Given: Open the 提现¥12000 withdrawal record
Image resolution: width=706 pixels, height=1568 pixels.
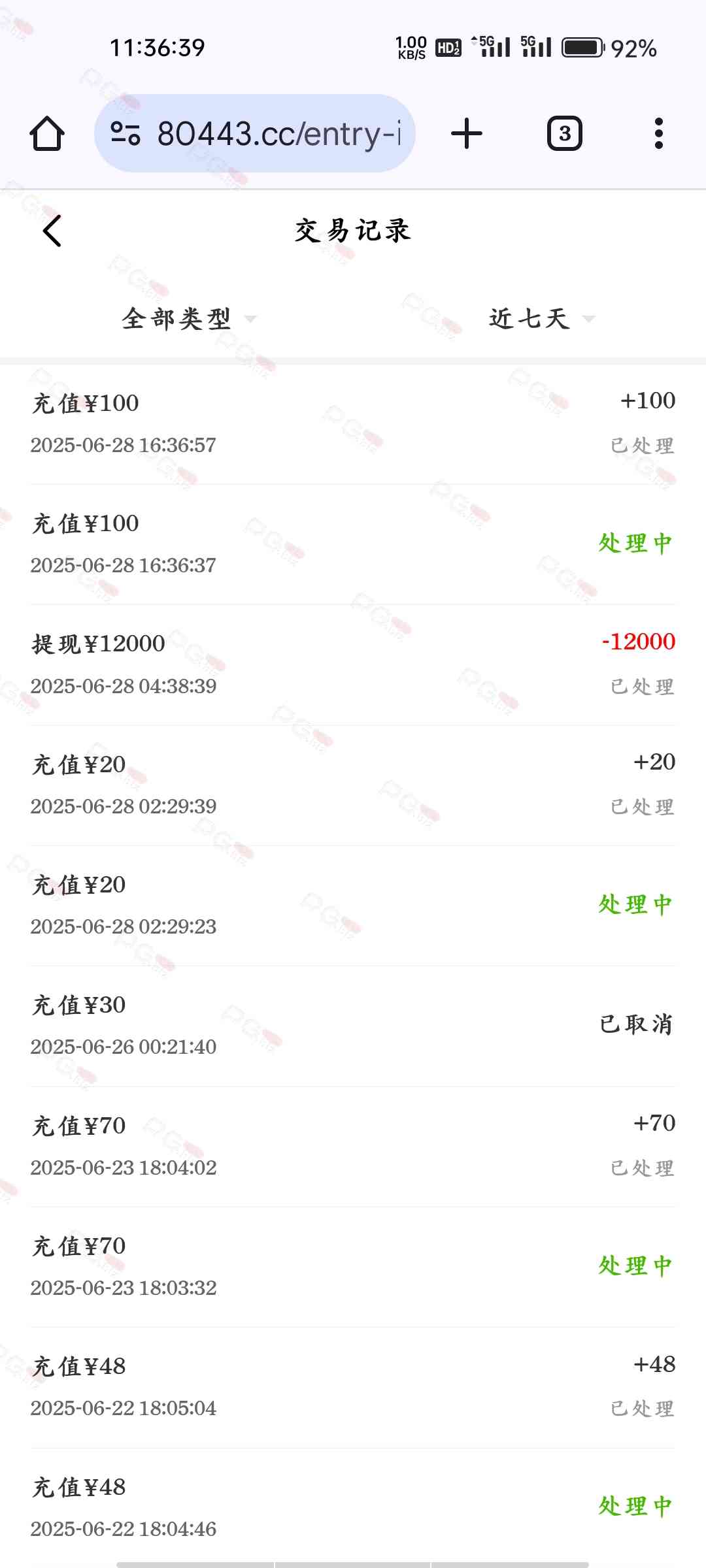Looking at the screenshot, I should tap(353, 664).
